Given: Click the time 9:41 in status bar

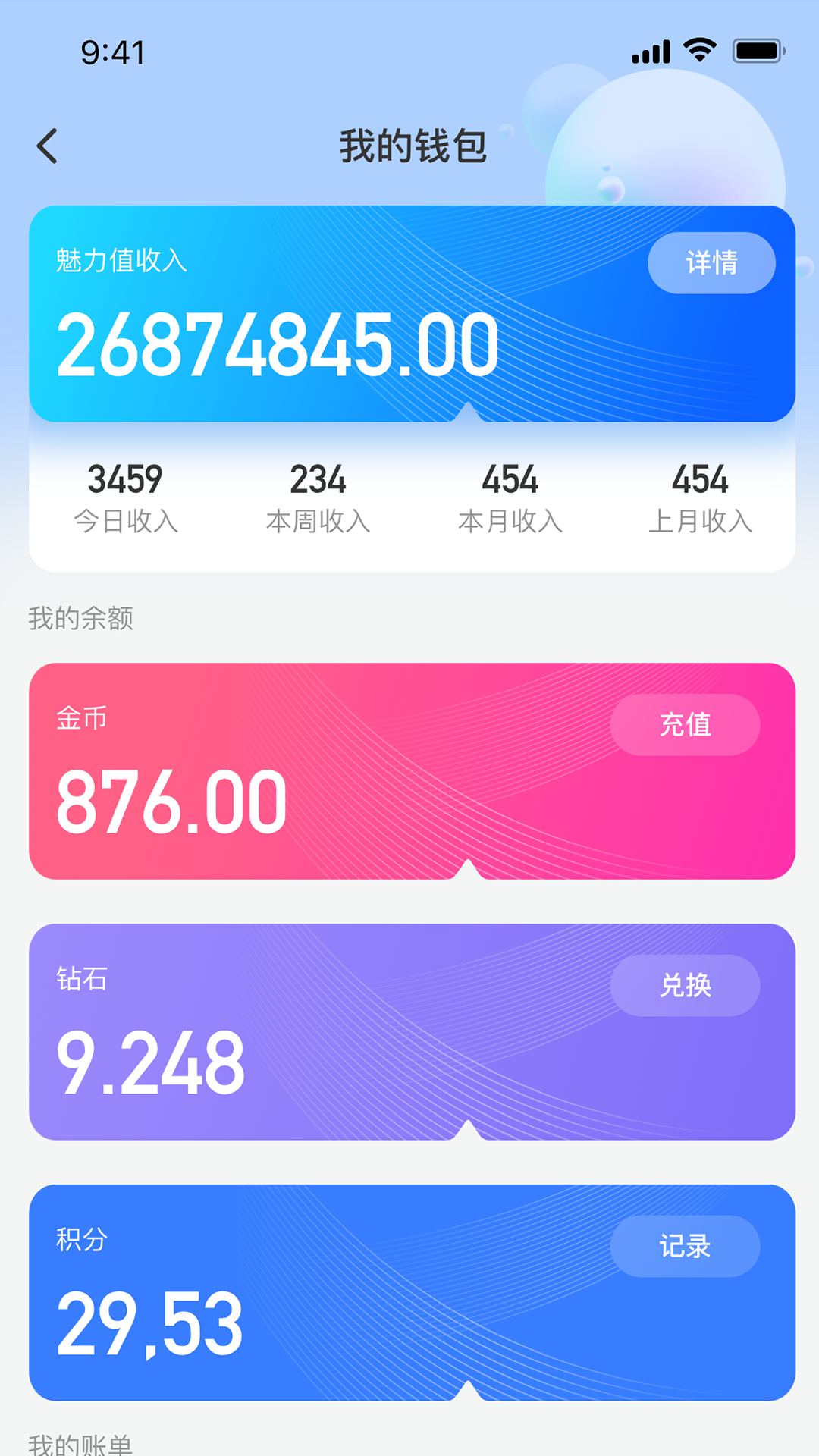Looking at the screenshot, I should 111,50.
